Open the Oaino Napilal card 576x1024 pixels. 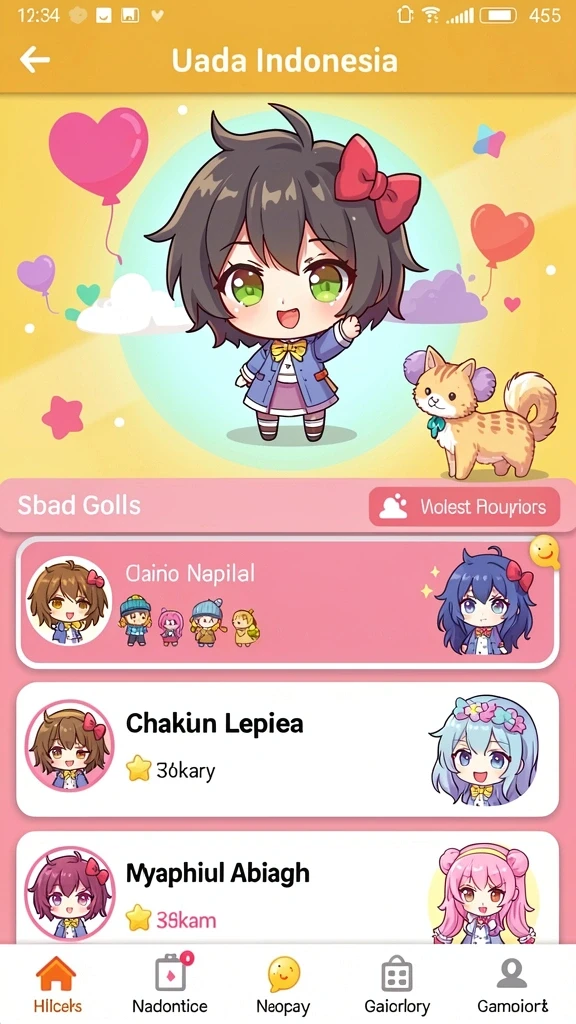pos(287,603)
